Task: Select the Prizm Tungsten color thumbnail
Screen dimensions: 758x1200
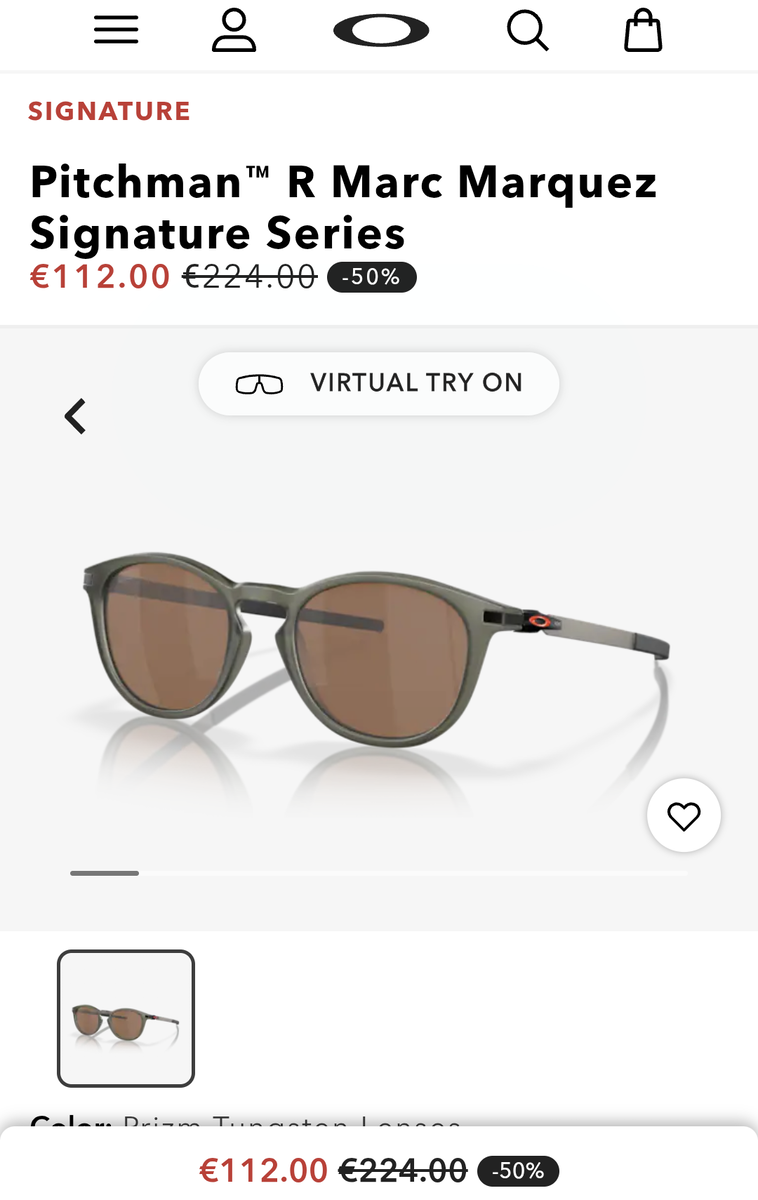Action: pyautogui.click(x=126, y=1018)
